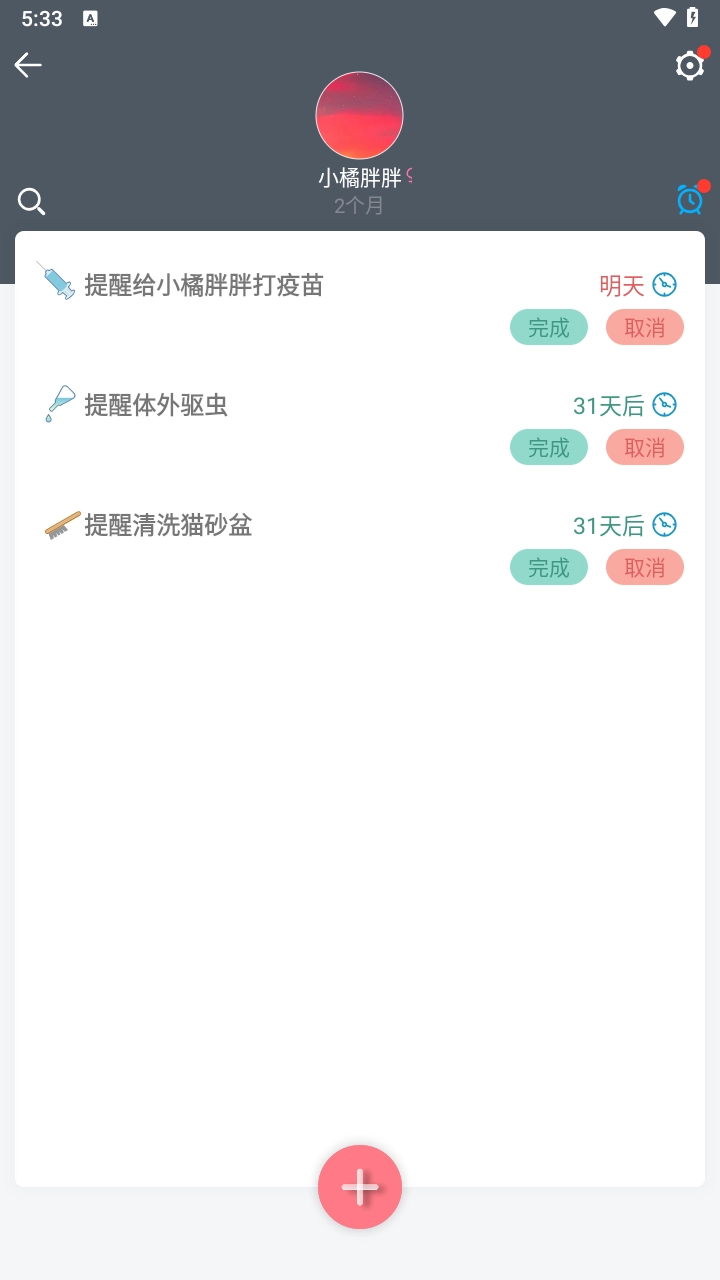This screenshot has height=1280, width=720.
Task: Mark 提醒清洗猫砂盆 as 完成
Action: [548, 568]
